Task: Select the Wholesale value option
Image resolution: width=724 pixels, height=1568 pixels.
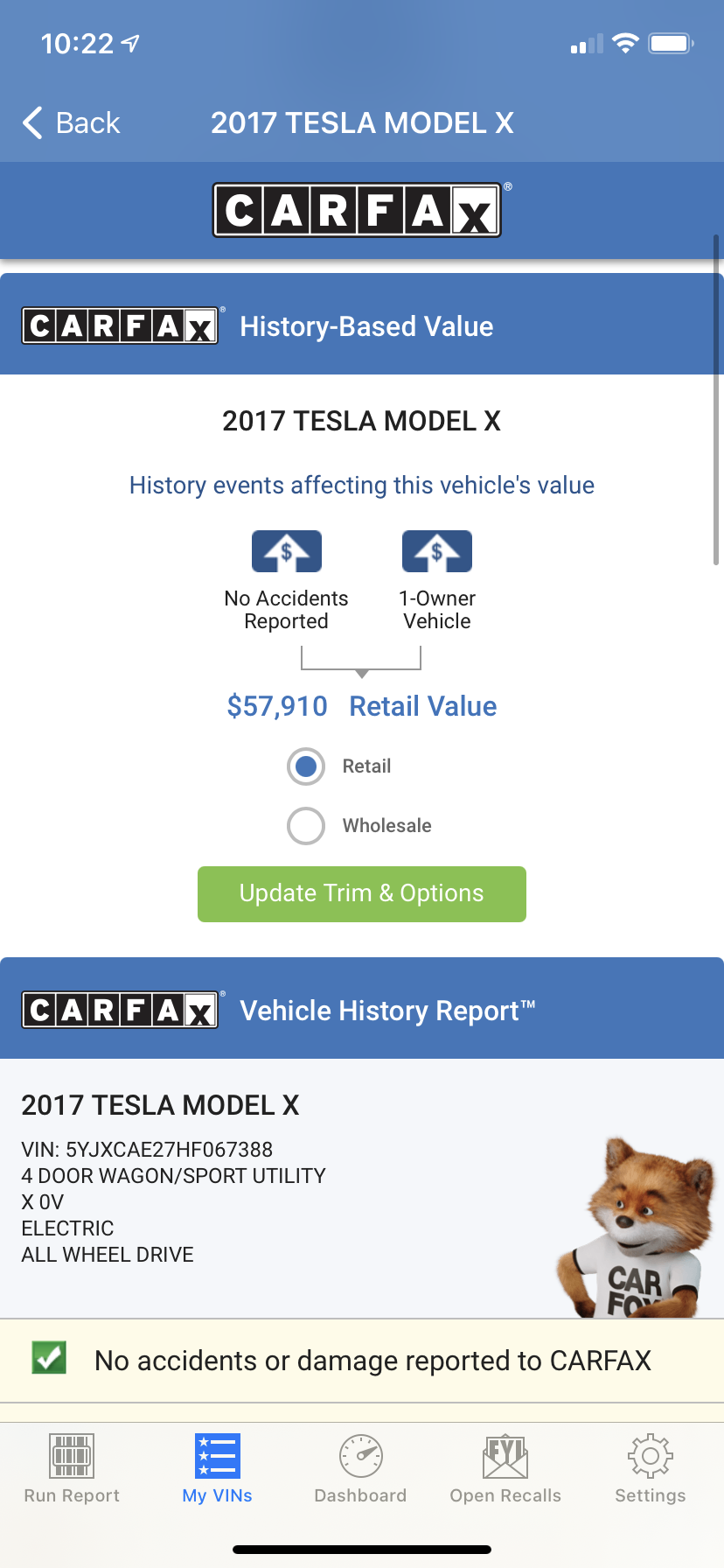Action: pyautogui.click(x=306, y=826)
